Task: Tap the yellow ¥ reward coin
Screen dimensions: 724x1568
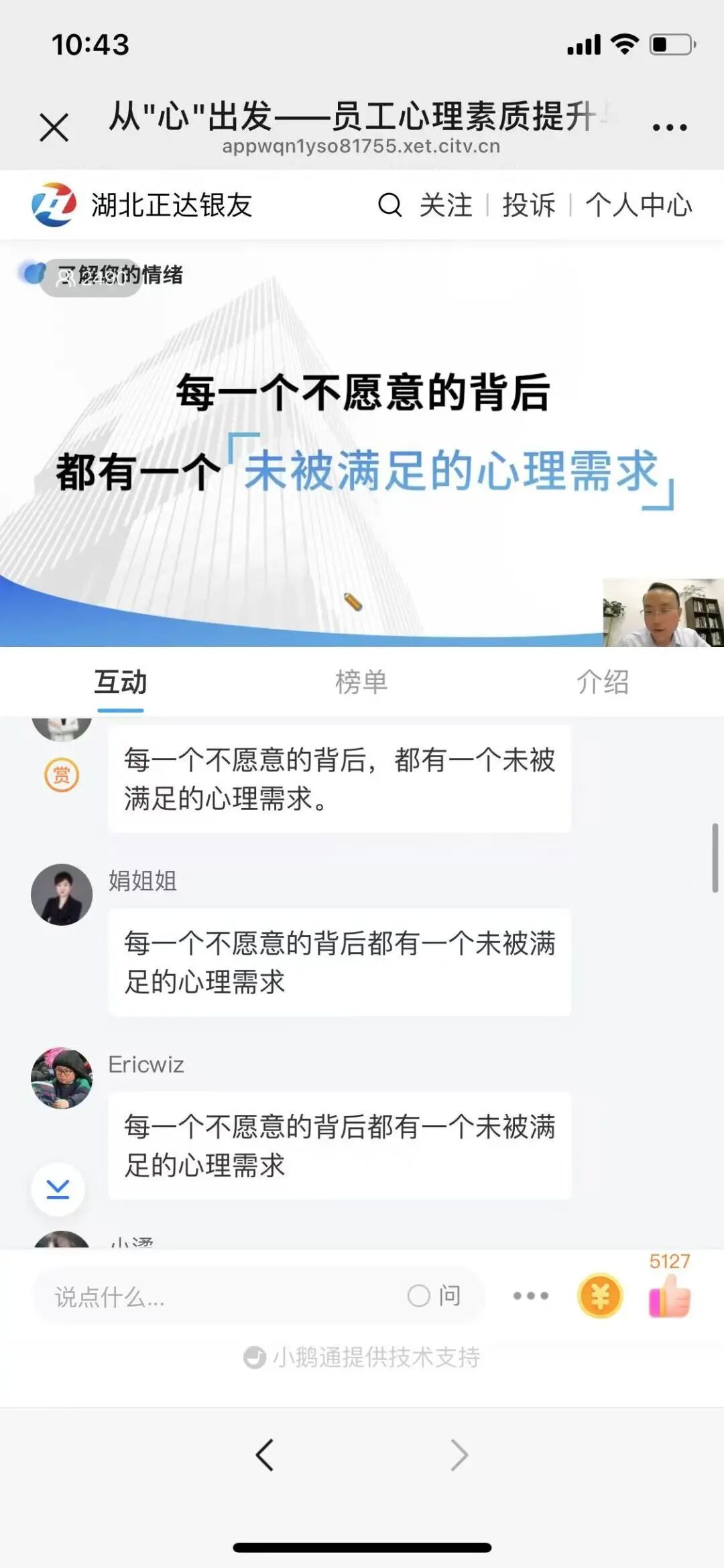Action: tap(600, 1296)
